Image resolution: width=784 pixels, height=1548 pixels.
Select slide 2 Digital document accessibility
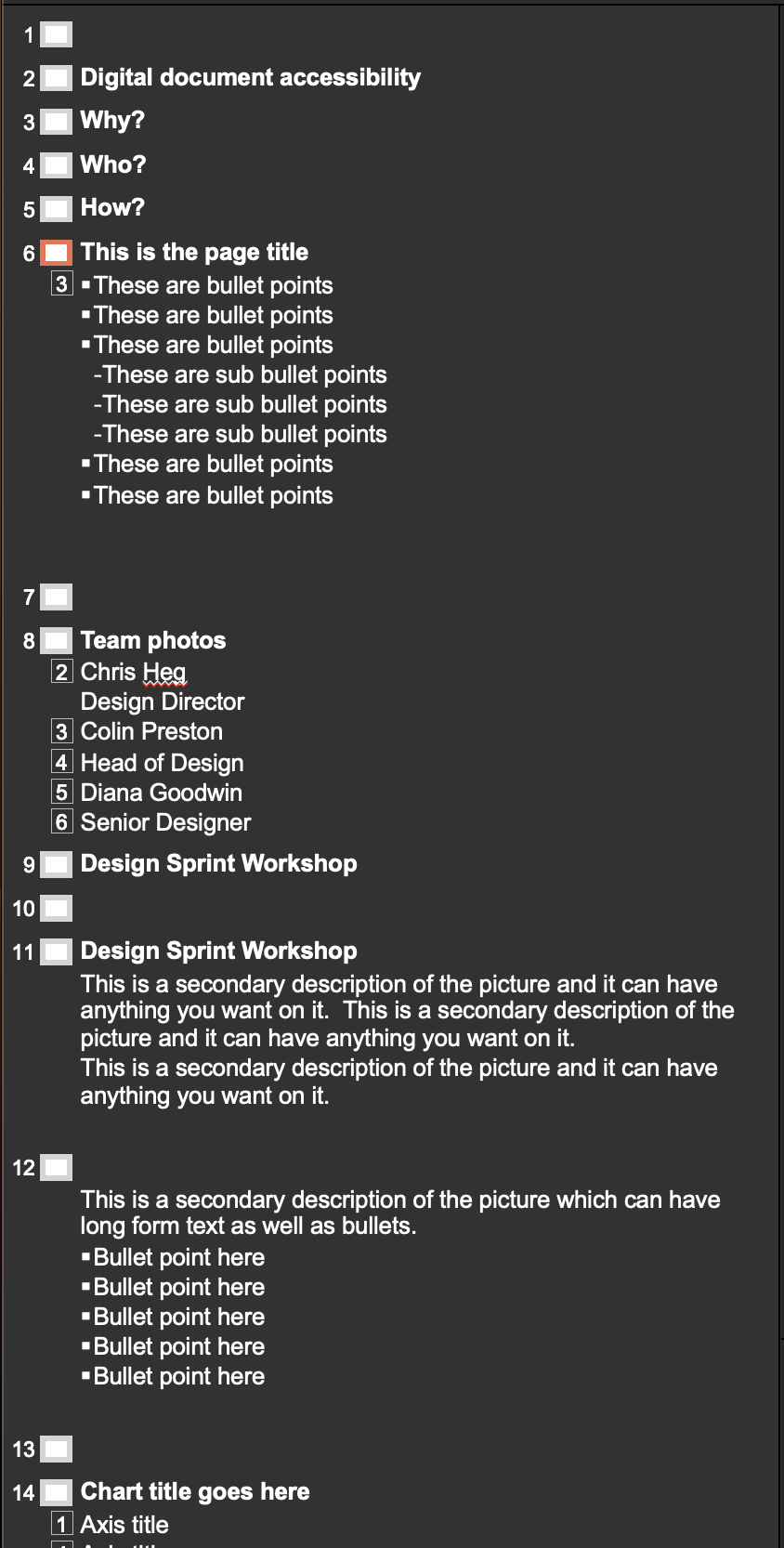(250, 78)
